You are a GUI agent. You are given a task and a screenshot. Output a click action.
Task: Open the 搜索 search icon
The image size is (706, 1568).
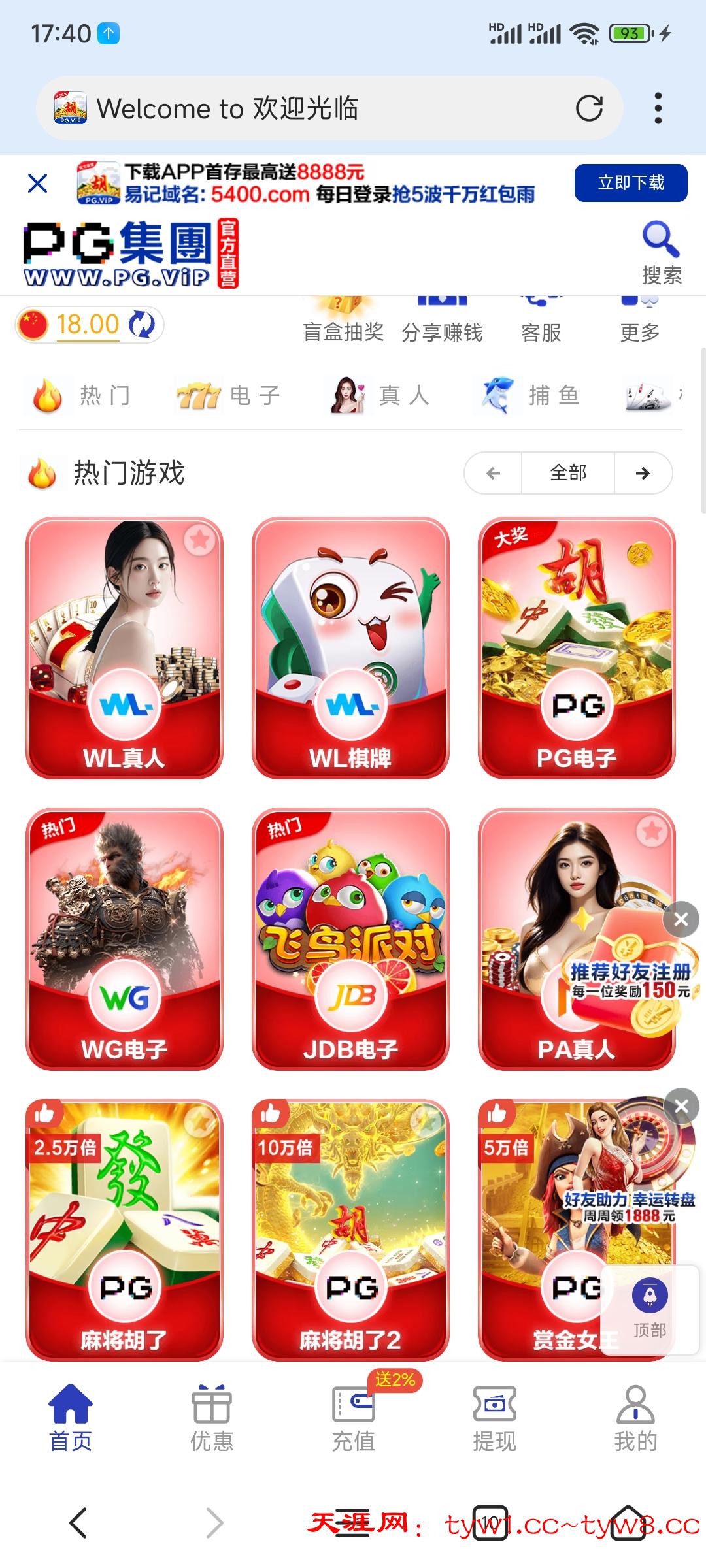pos(661,253)
